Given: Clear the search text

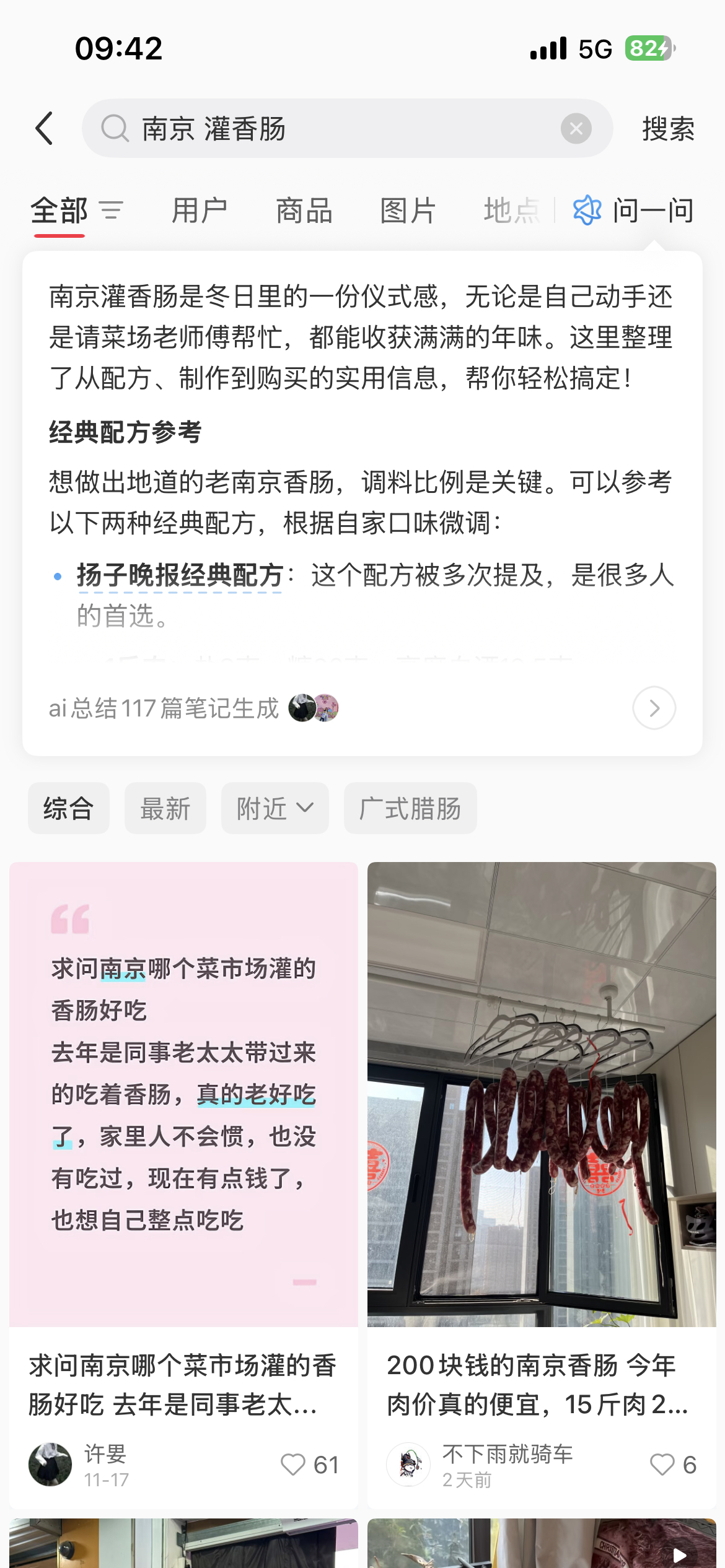Looking at the screenshot, I should (x=576, y=129).
